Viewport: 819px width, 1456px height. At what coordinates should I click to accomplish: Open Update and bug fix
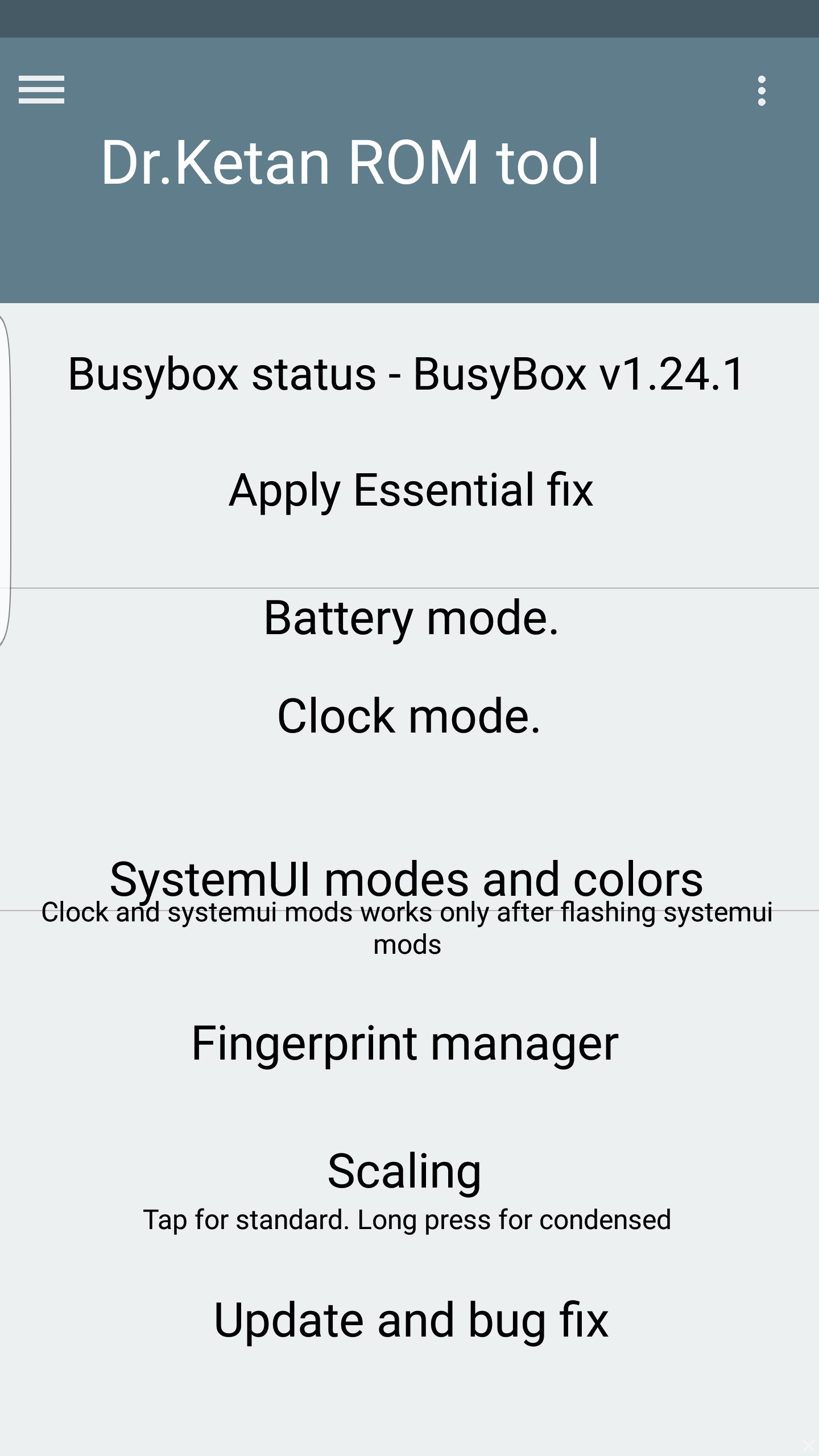tap(411, 1321)
